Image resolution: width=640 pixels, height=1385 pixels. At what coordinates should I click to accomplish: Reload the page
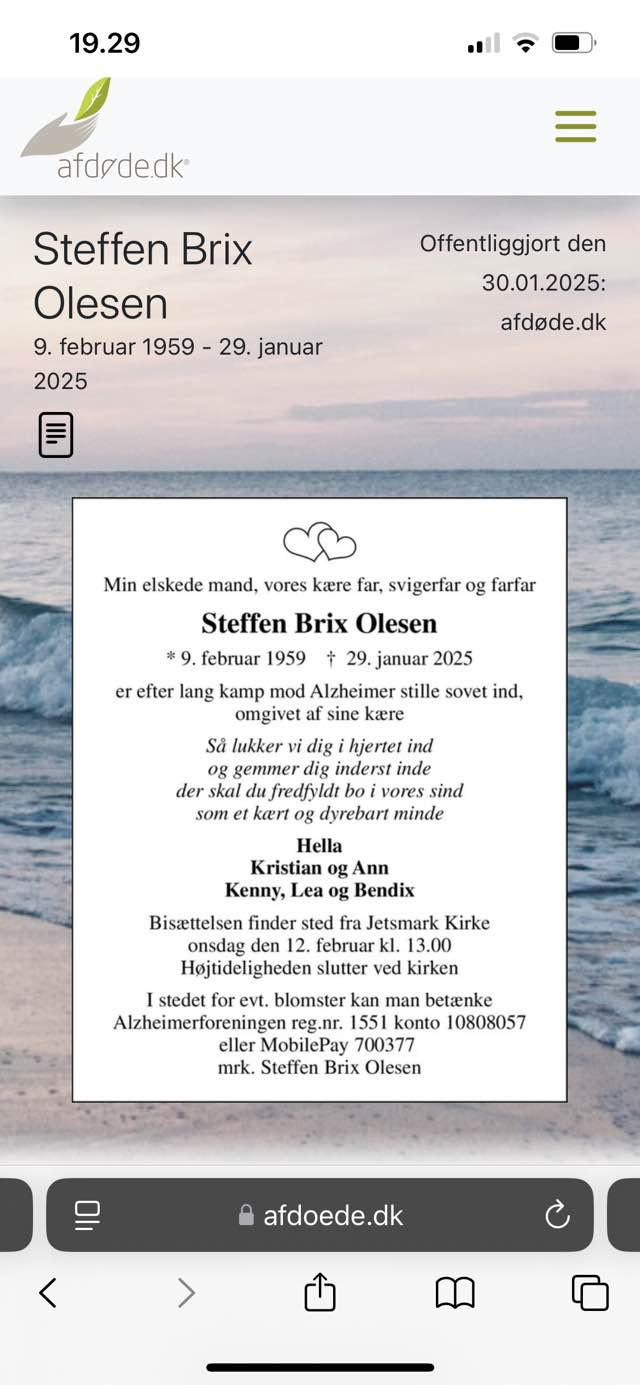pos(557,1215)
